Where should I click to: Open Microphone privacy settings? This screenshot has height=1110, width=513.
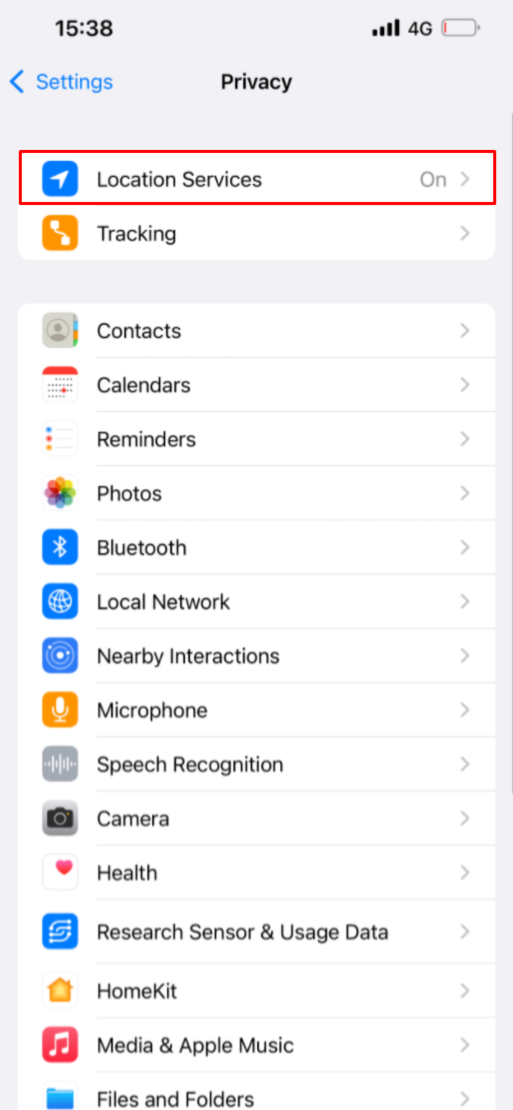coord(256,710)
